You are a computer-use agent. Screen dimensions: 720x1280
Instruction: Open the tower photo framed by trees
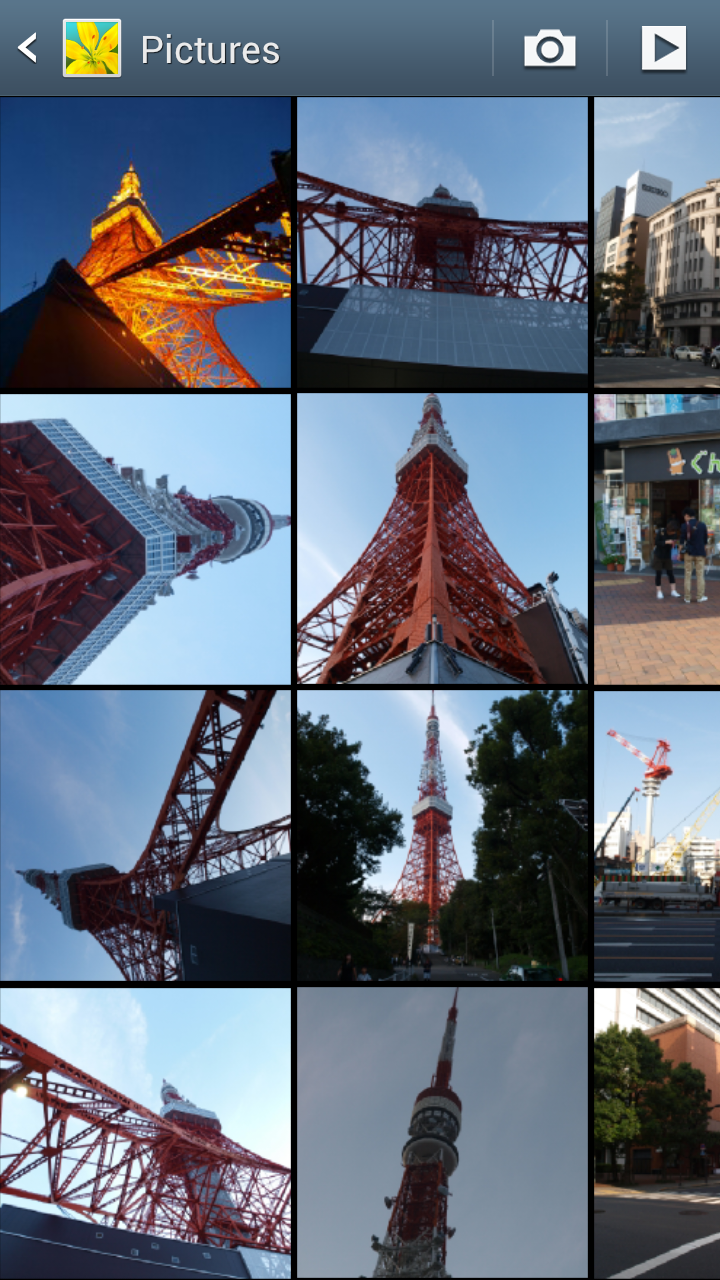[442, 835]
